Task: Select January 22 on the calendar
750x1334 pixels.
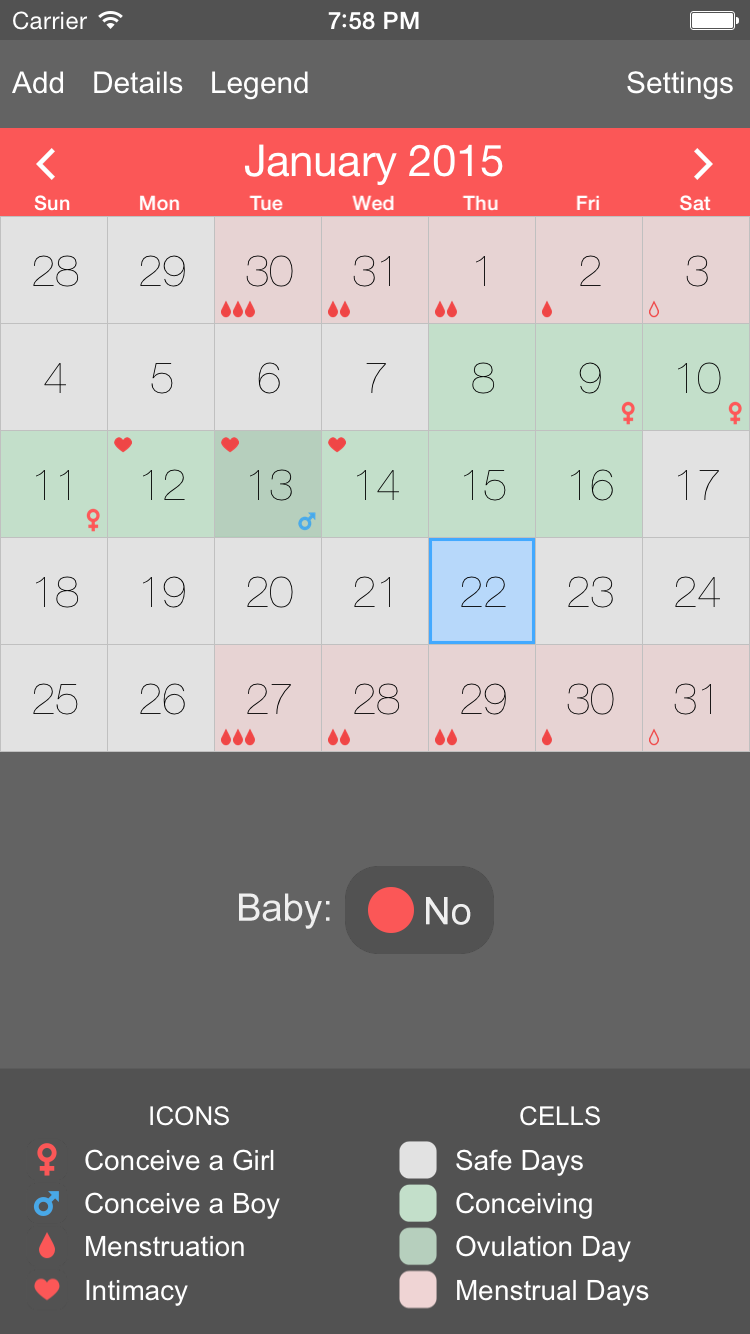Action: (482, 591)
